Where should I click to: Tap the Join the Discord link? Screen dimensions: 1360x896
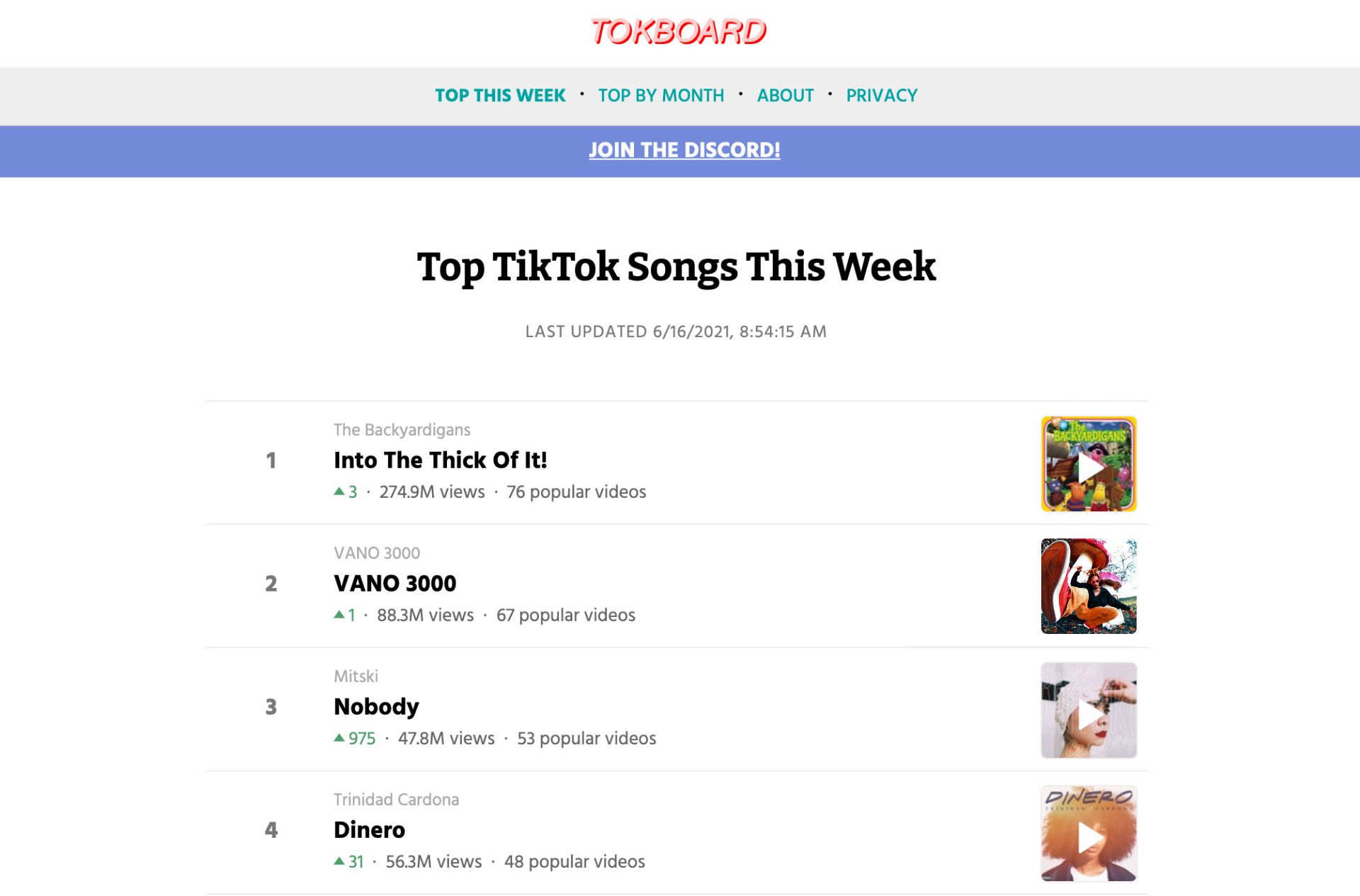(x=684, y=150)
